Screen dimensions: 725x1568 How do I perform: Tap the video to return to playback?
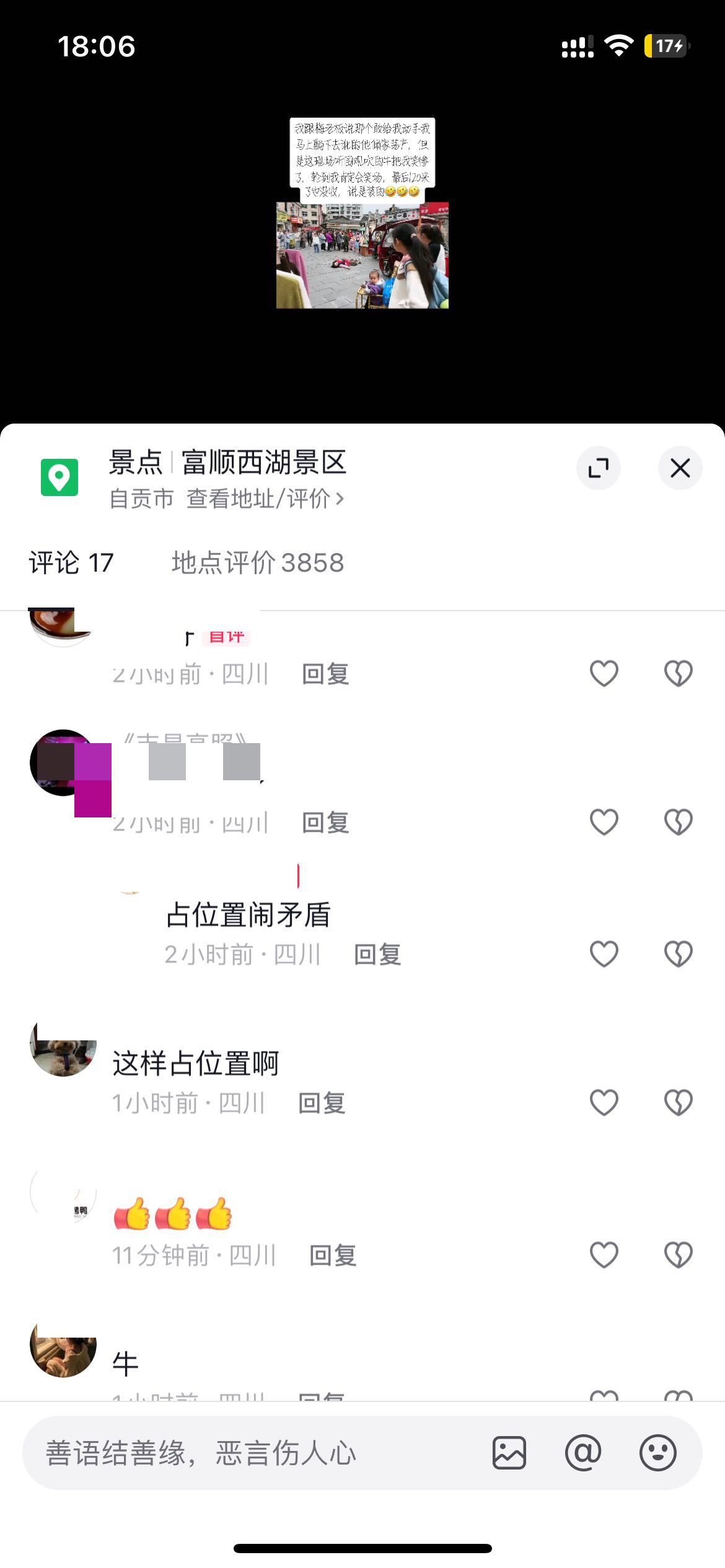click(362, 248)
